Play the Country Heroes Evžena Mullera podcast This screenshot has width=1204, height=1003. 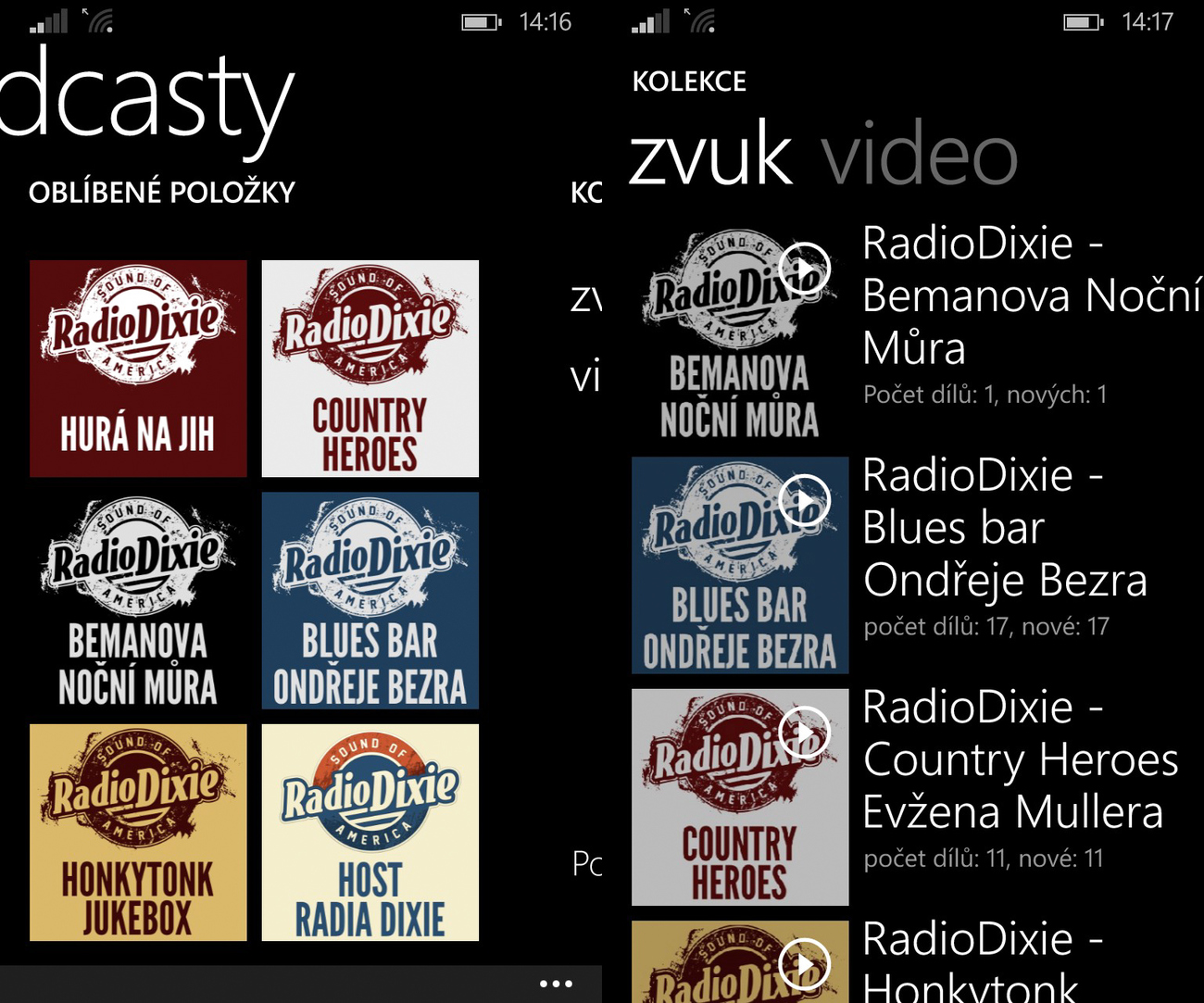[x=804, y=733]
